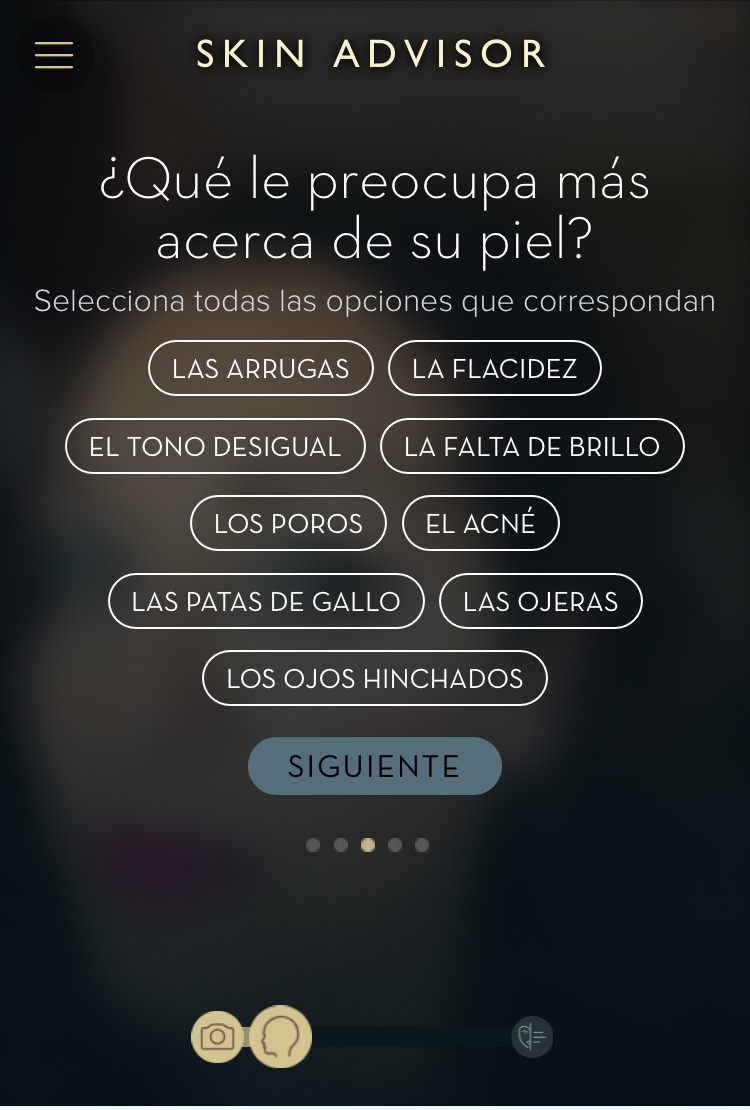Open the results step icon
The width and height of the screenshot is (750, 1110).
pos(532,1037)
